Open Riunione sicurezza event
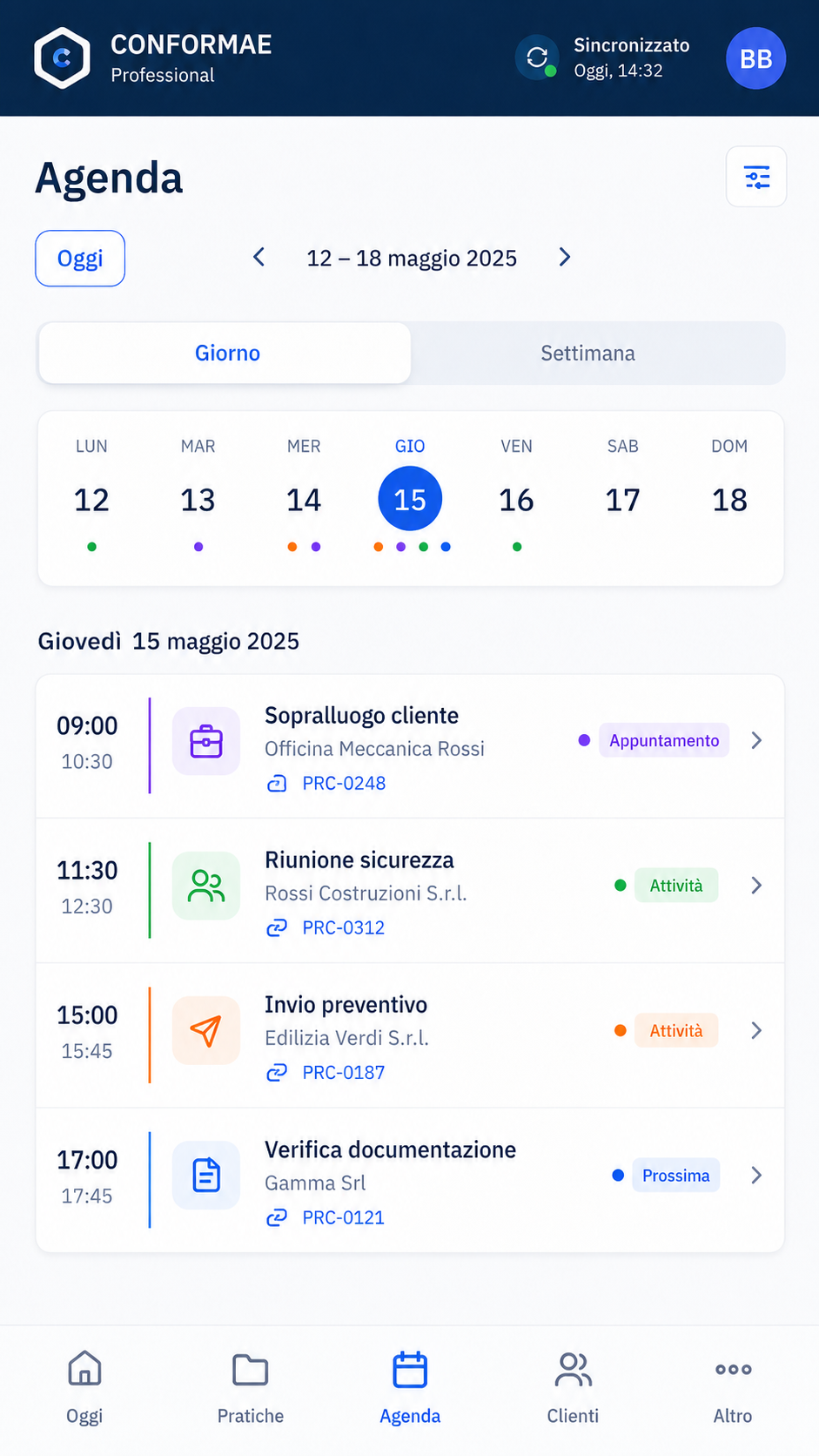The height and width of the screenshot is (1456, 819). 410,891
